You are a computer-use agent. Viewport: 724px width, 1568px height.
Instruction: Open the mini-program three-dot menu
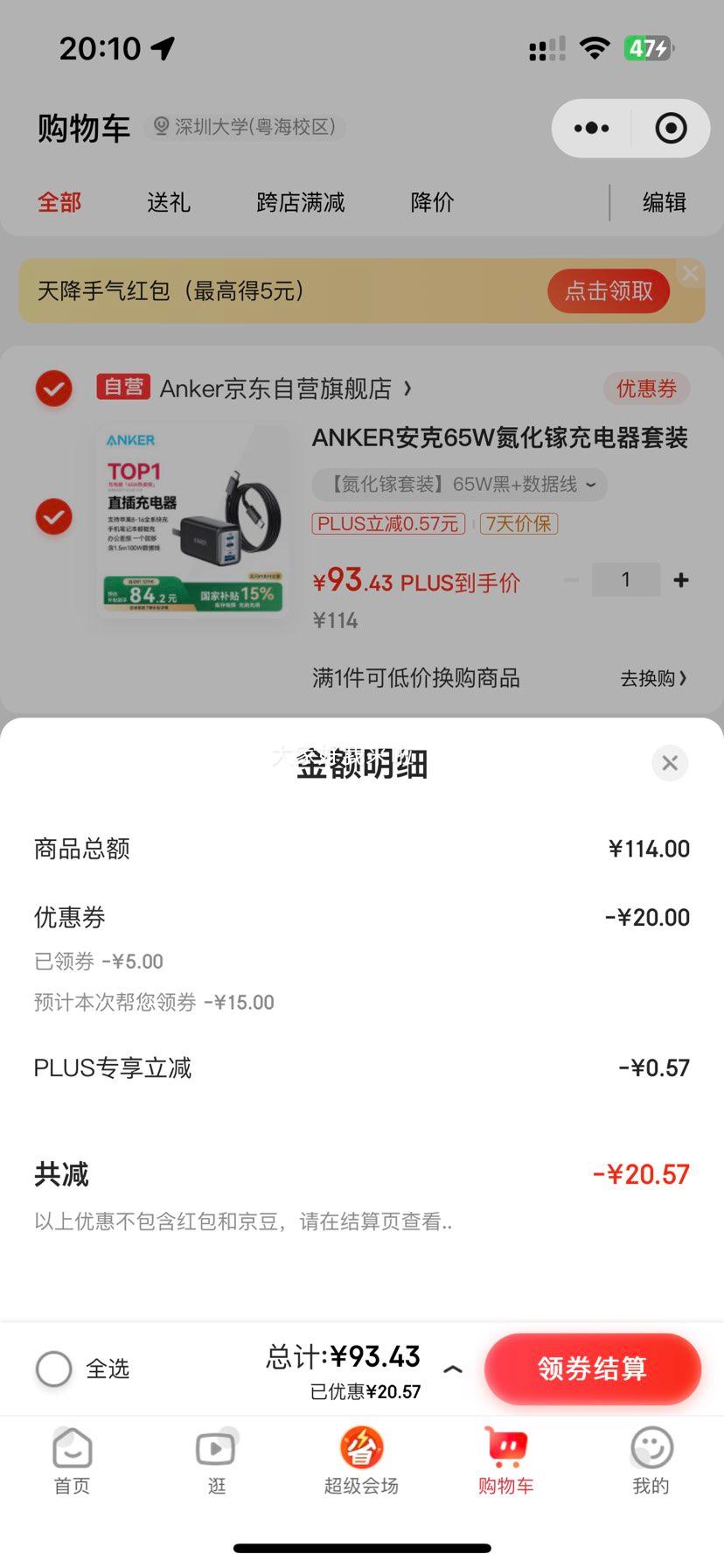(x=591, y=128)
